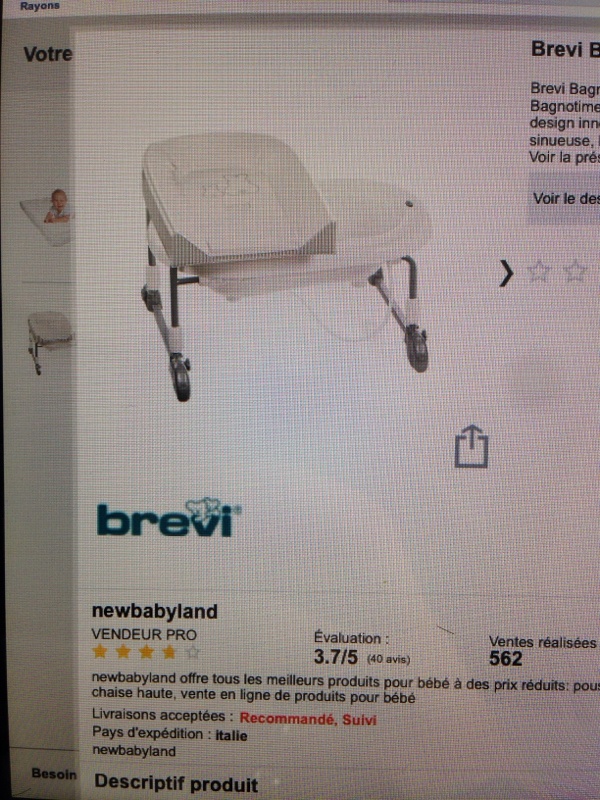Tap the share icon below the product image
The width and height of the screenshot is (600, 800).
click(x=471, y=446)
